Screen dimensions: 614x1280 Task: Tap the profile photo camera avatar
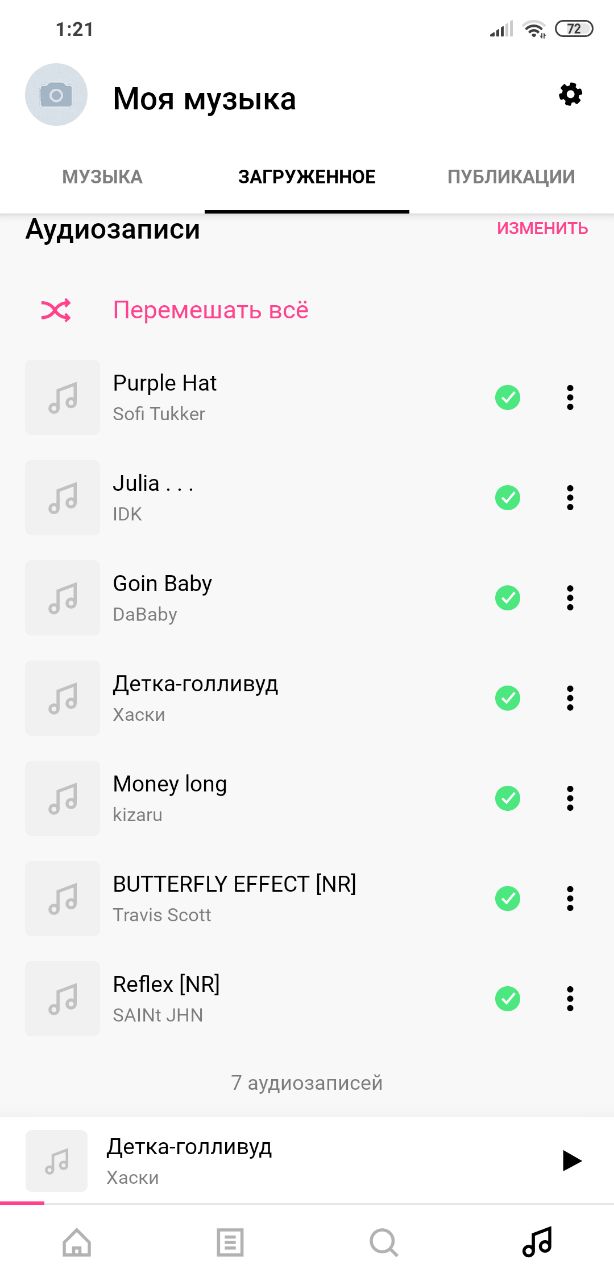[x=56, y=95]
